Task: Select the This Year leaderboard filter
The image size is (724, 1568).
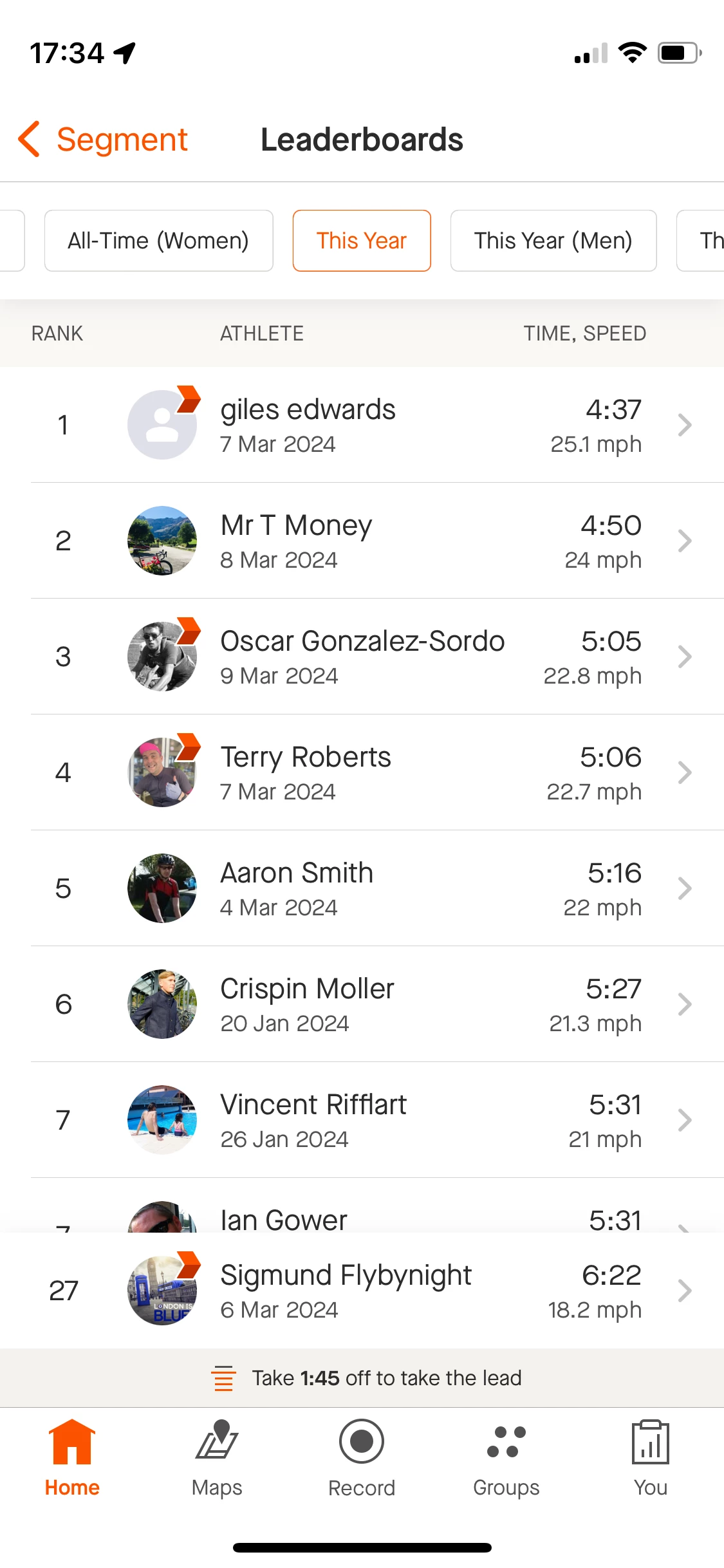Action: (362, 241)
